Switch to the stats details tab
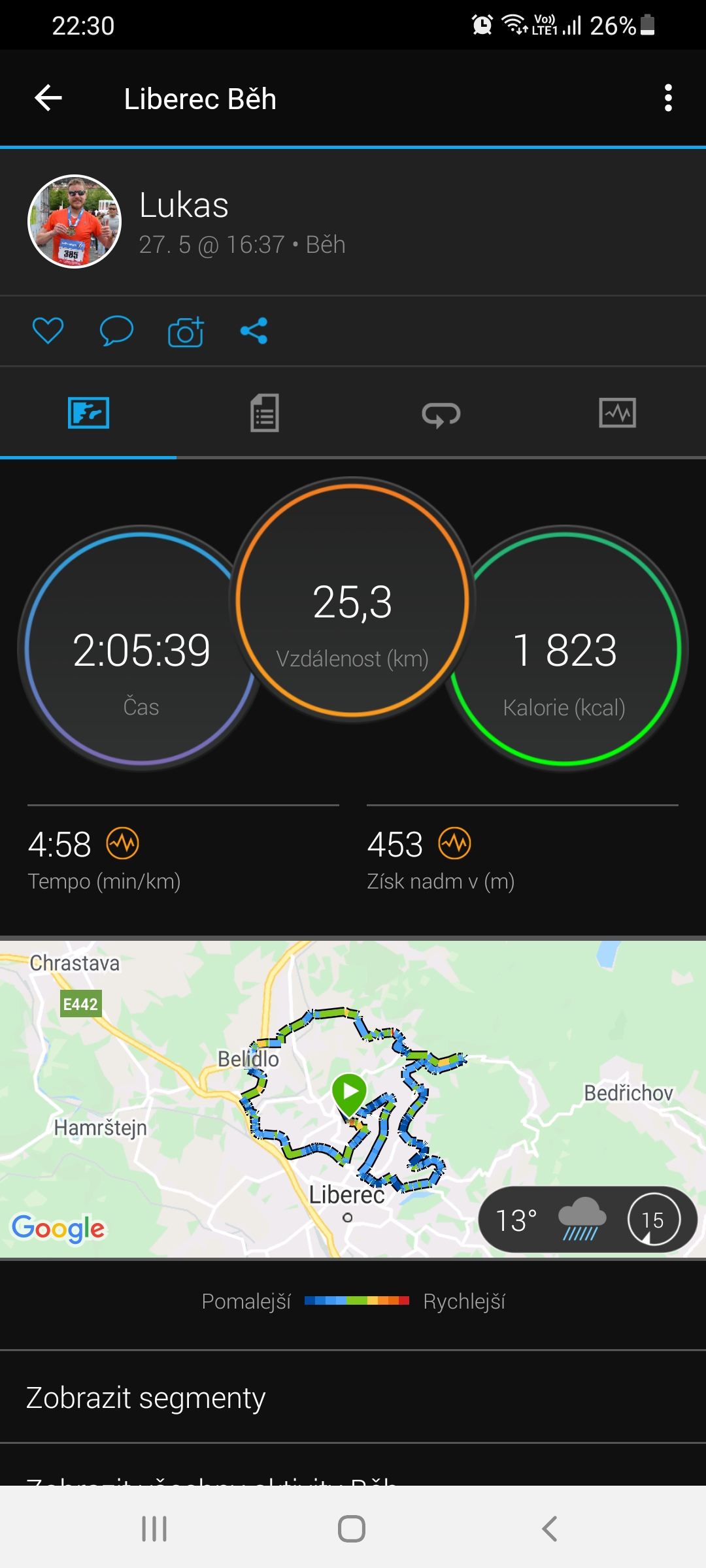This screenshot has height=1568, width=706. point(265,413)
